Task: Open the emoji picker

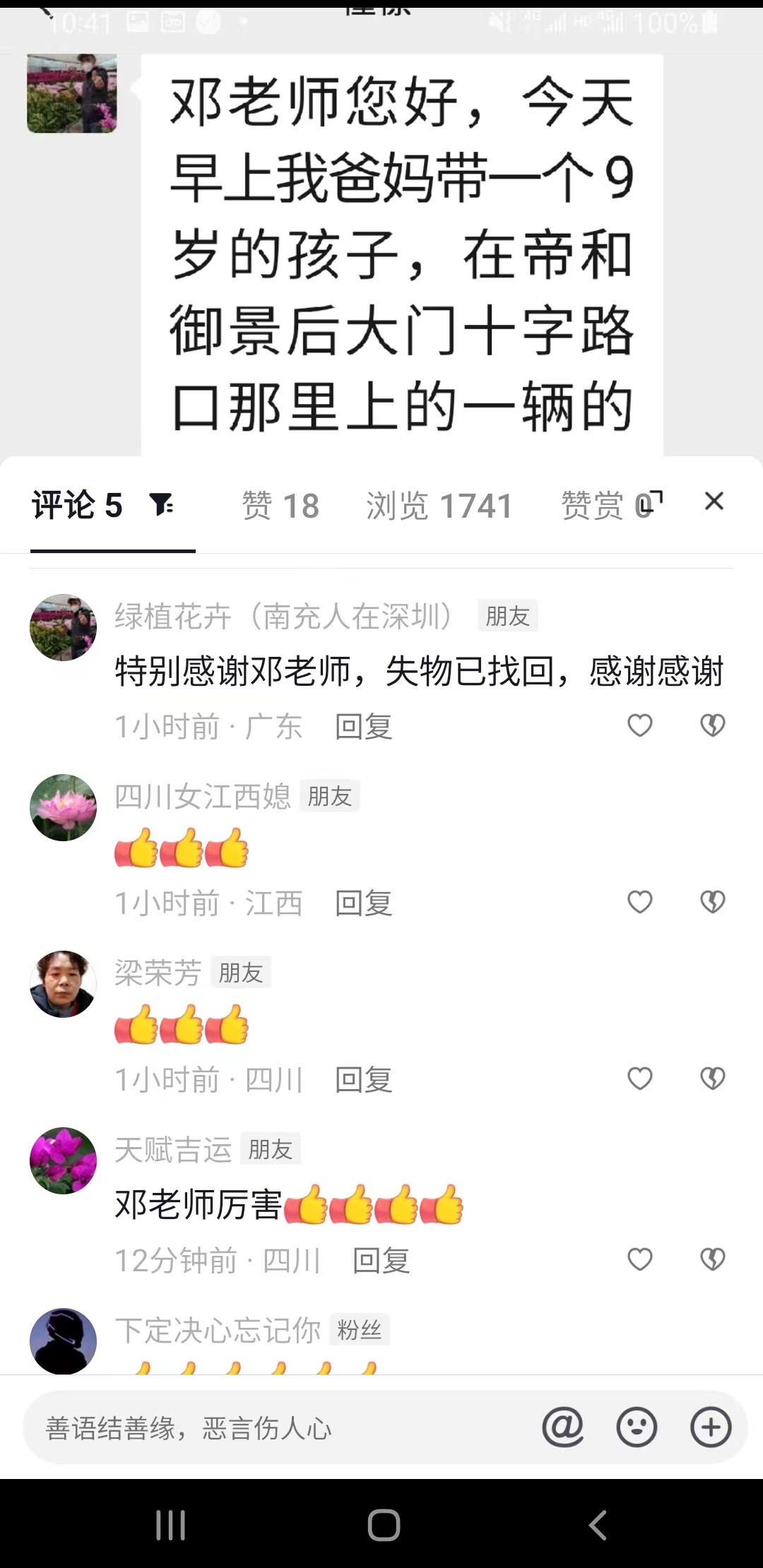Action: tap(637, 1427)
